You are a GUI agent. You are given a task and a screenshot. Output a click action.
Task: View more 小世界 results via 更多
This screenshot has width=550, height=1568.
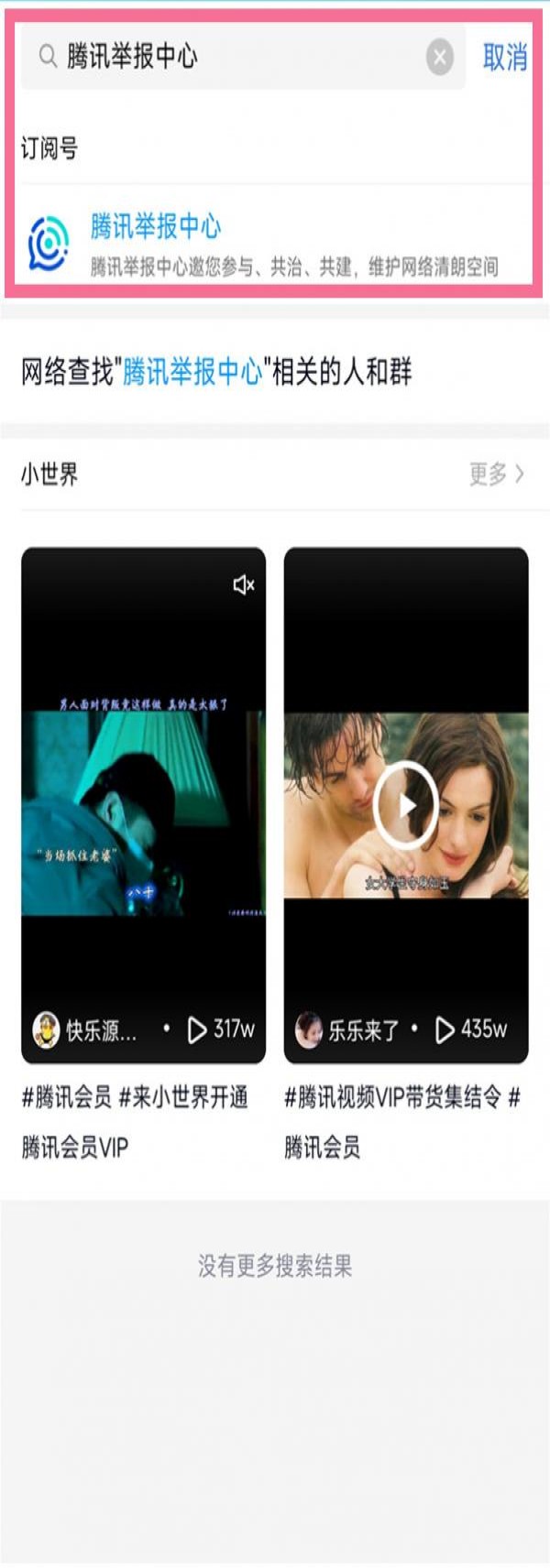click(x=496, y=474)
